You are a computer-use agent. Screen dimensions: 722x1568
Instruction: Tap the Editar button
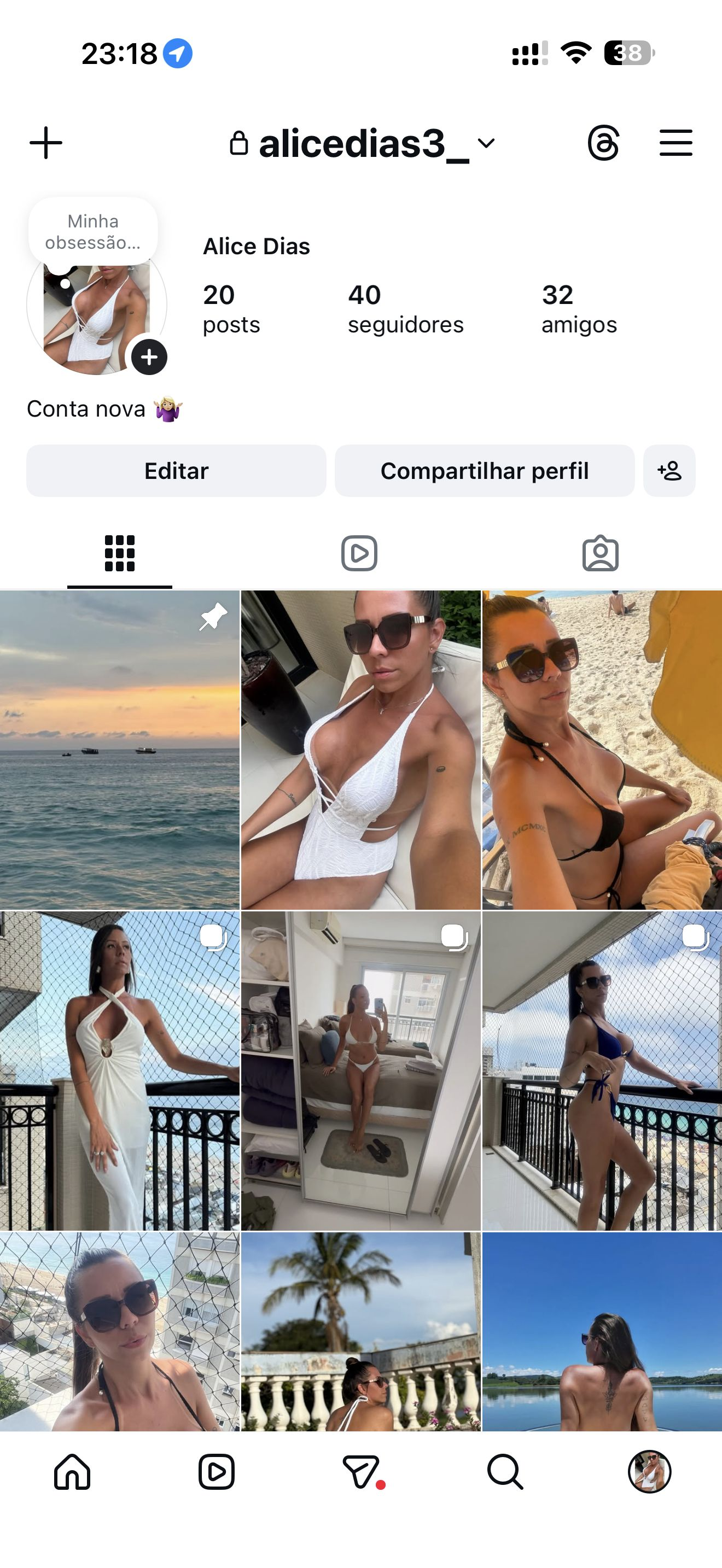(x=176, y=471)
